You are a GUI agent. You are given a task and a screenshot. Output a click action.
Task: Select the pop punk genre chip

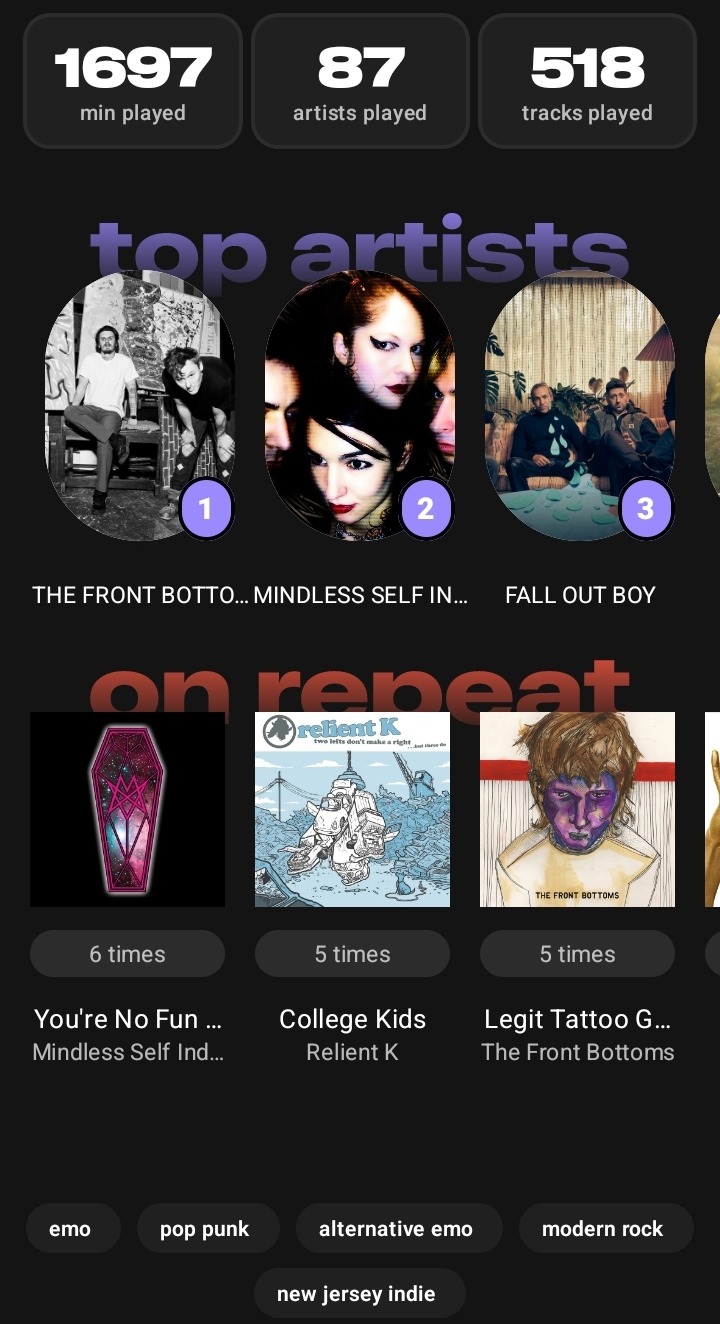(205, 1229)
